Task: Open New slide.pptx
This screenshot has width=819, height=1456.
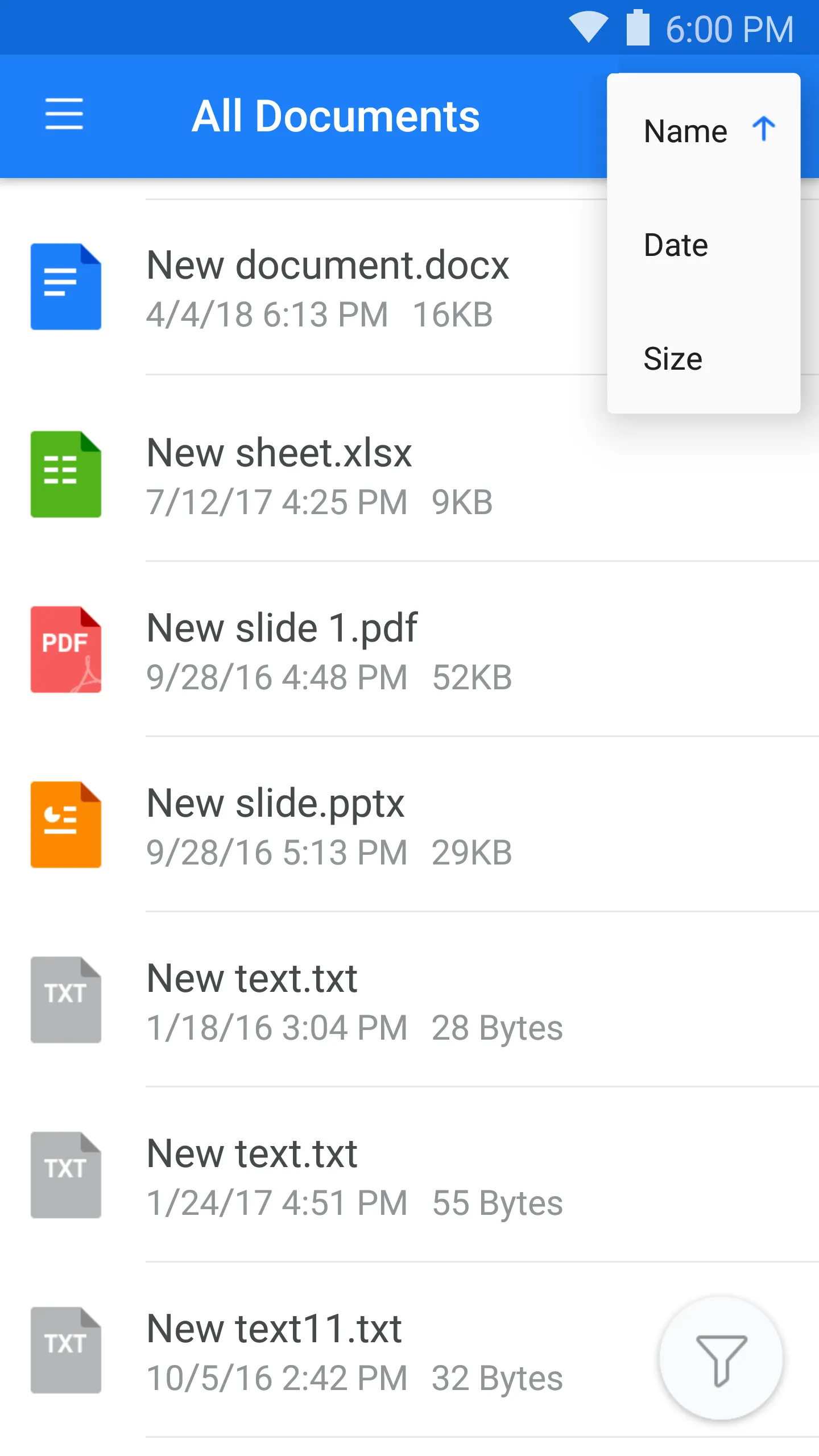Action: pos(275,802)
